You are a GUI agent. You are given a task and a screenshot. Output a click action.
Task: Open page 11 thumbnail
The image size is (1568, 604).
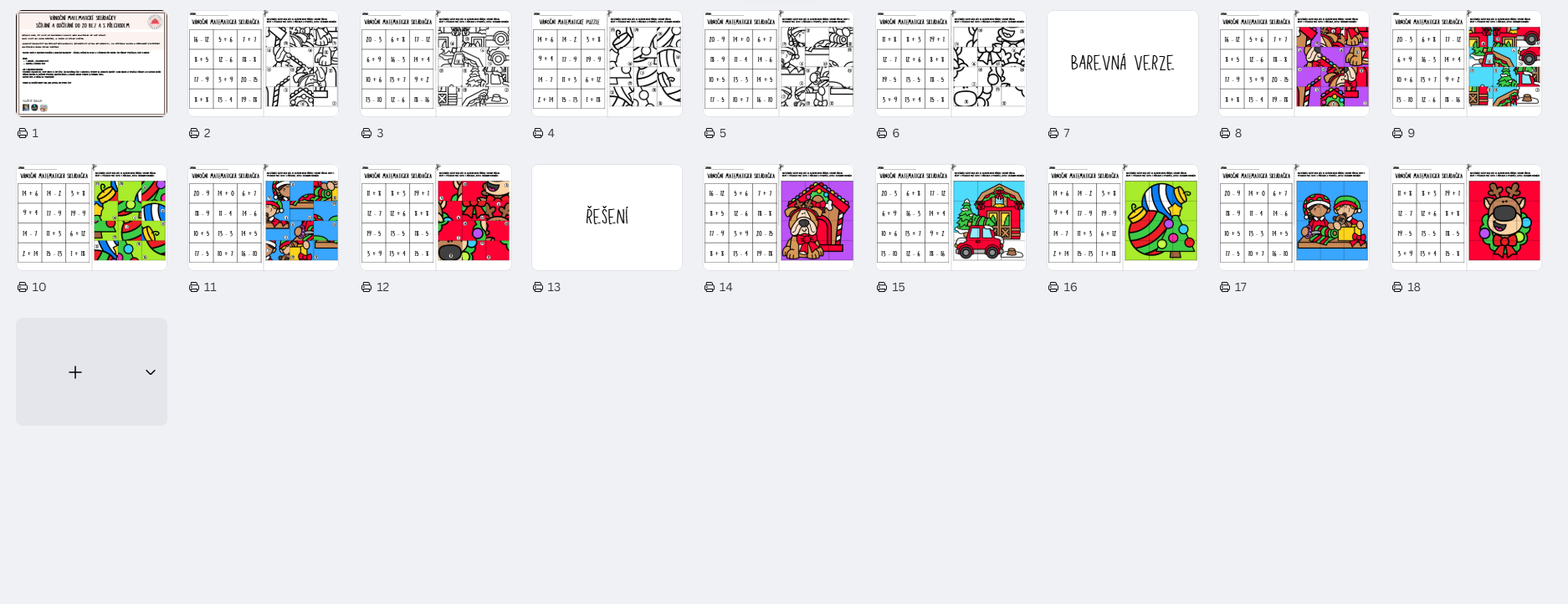tap(264, 218)
